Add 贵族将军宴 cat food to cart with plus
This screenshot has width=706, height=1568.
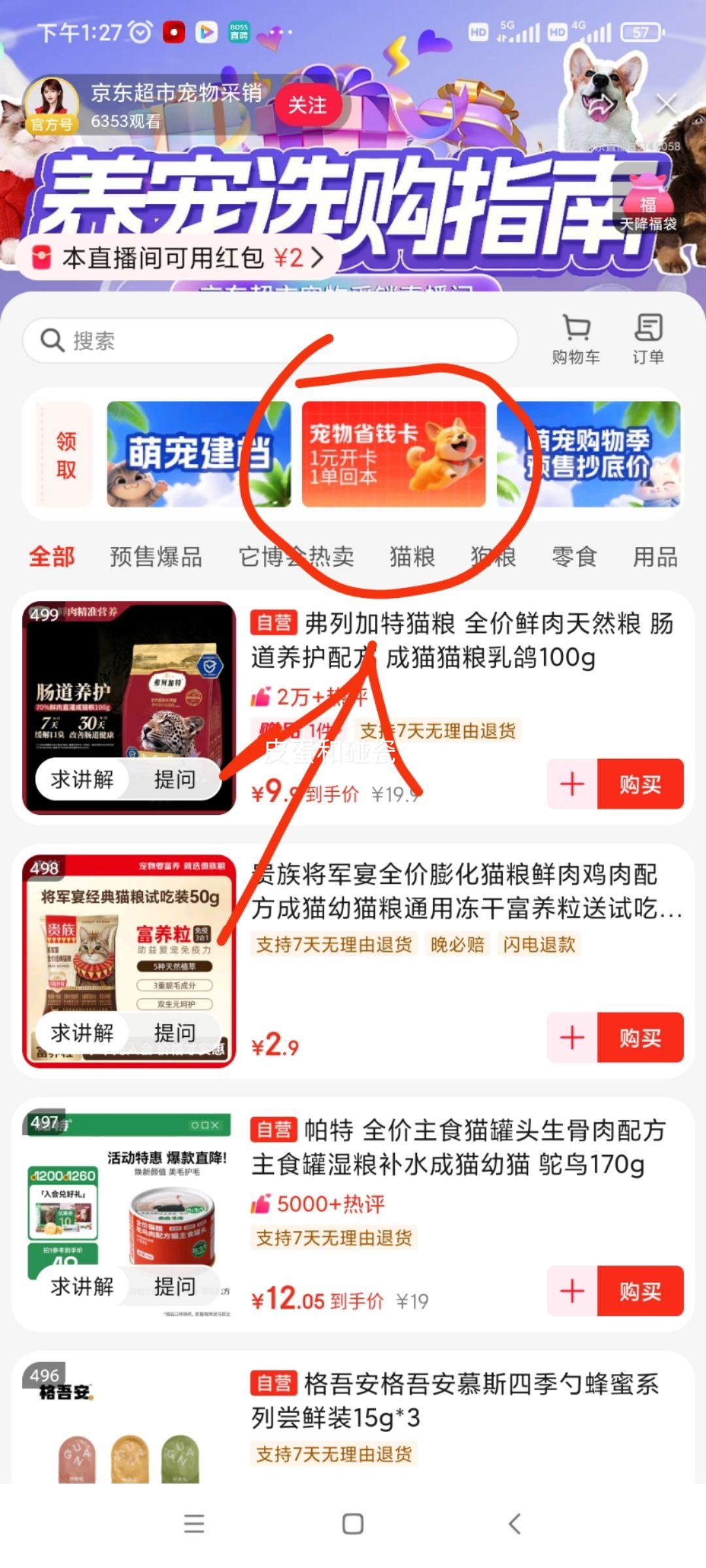[572, 1037]
